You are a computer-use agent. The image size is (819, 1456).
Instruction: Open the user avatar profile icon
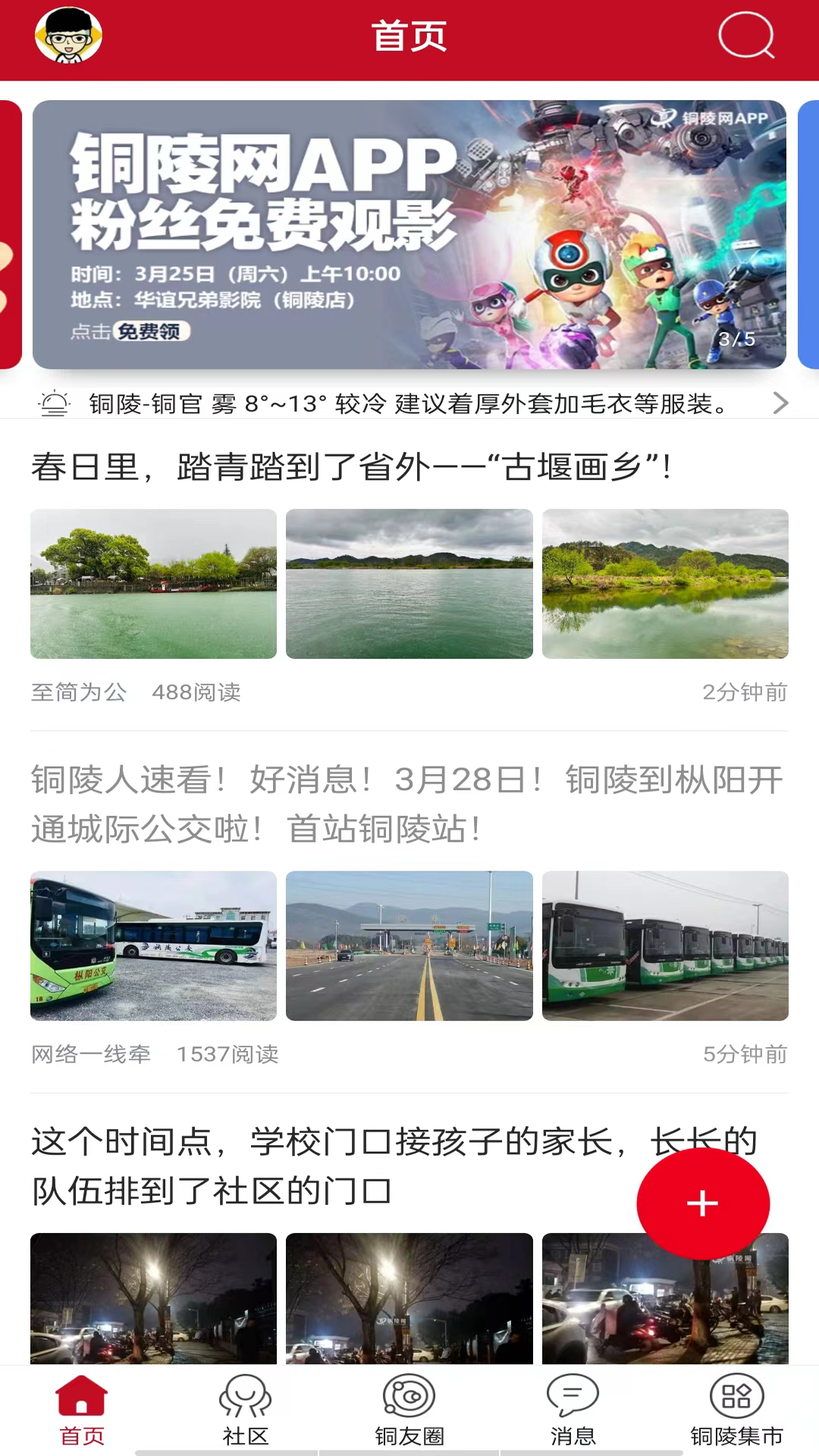[x=68, y=36]
